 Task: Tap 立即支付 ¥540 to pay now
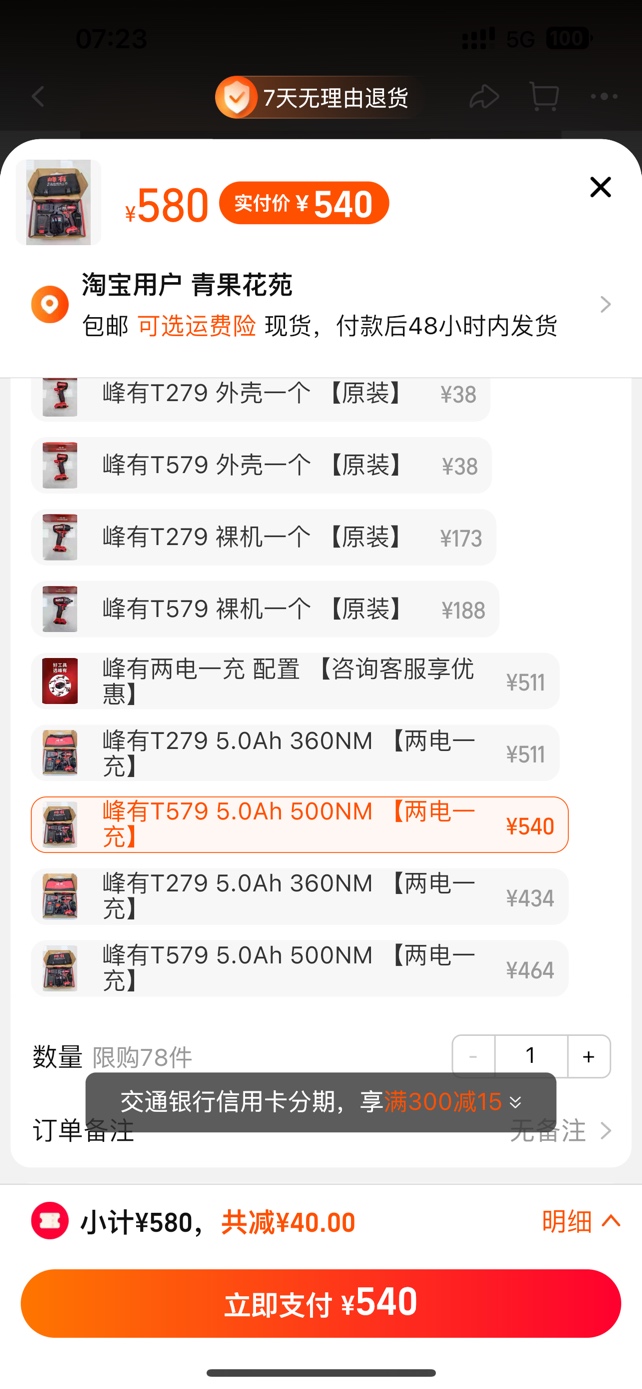(x=320, y=1303)
